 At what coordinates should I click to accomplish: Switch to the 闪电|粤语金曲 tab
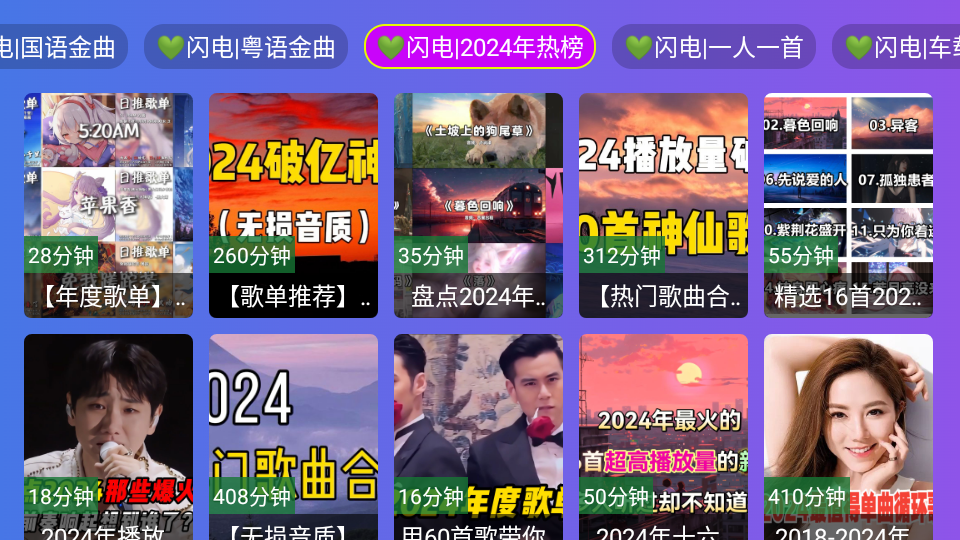click(x=246, y=47)
